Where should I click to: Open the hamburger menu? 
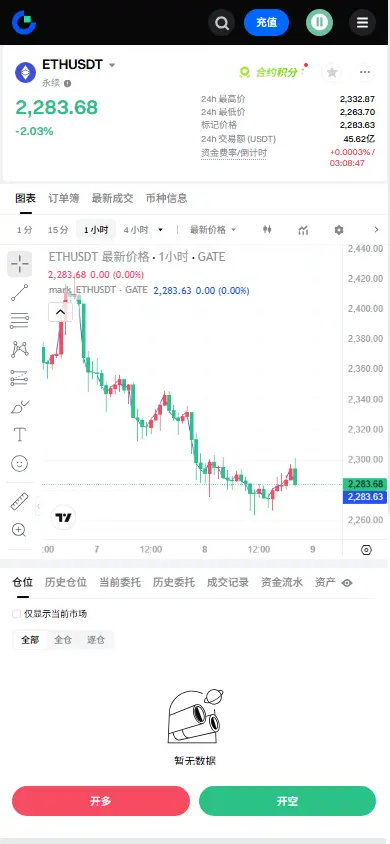pyautogui.click(x=363, y=23)
